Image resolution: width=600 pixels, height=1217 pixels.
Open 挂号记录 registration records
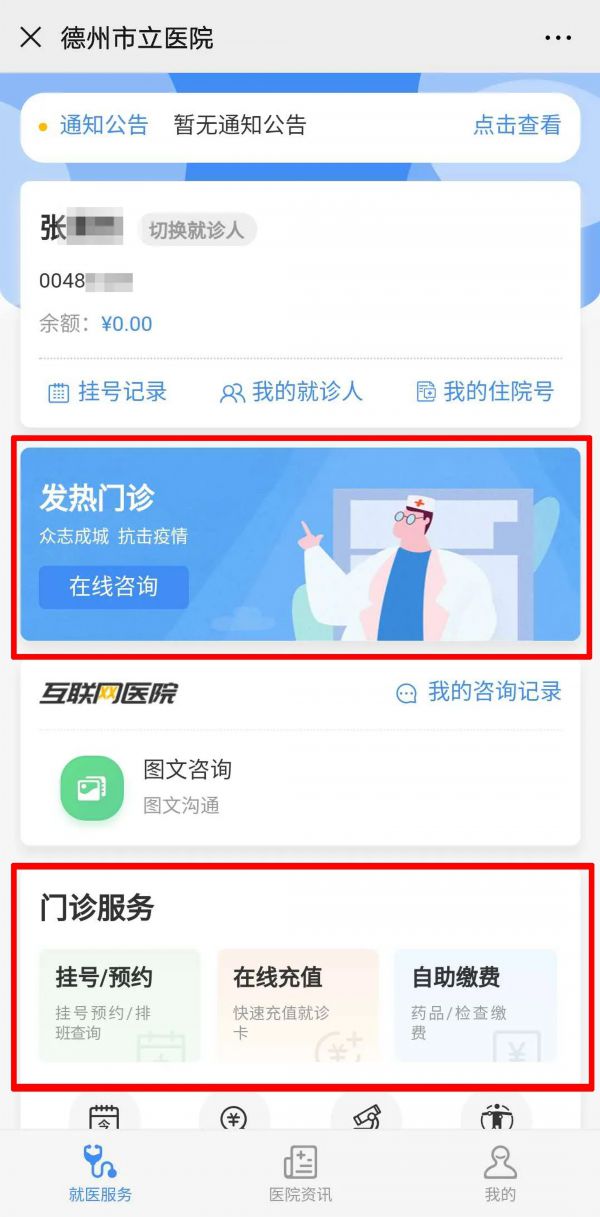coord(108,392)
